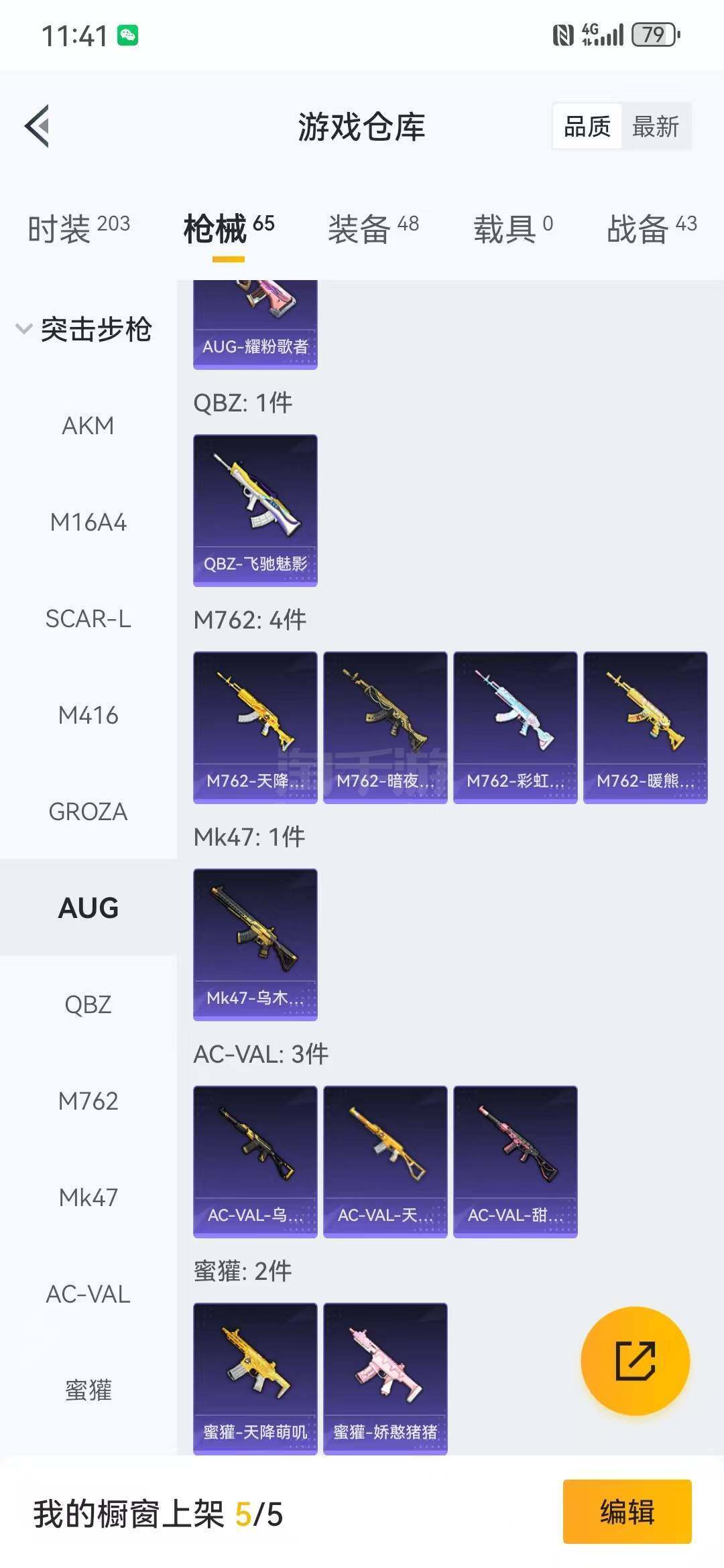
Task: Open the Mk47-乌木 skin card
Action: click(x=255, y=944)
